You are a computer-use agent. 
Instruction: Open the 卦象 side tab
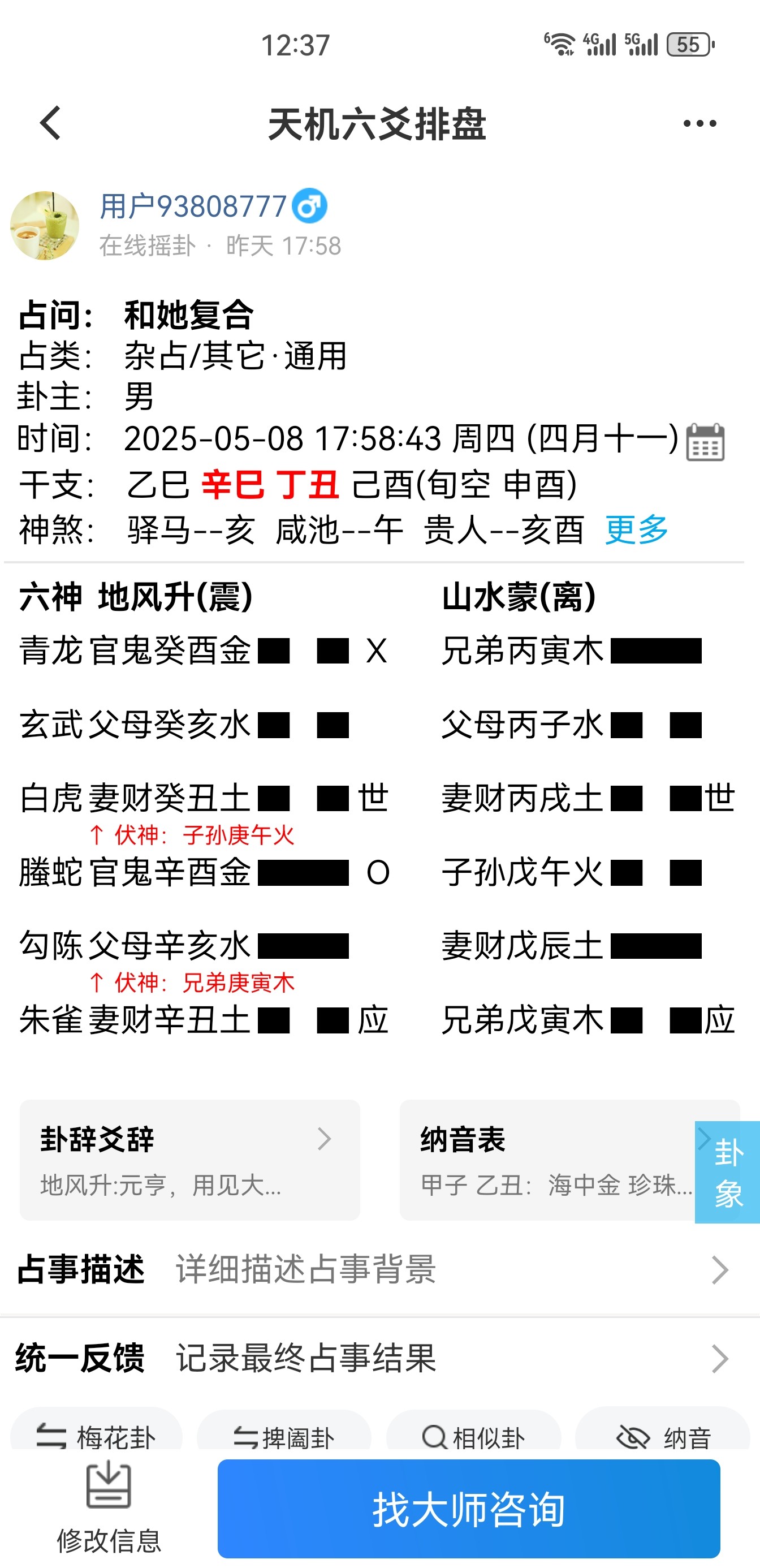tap(728, 1173)
